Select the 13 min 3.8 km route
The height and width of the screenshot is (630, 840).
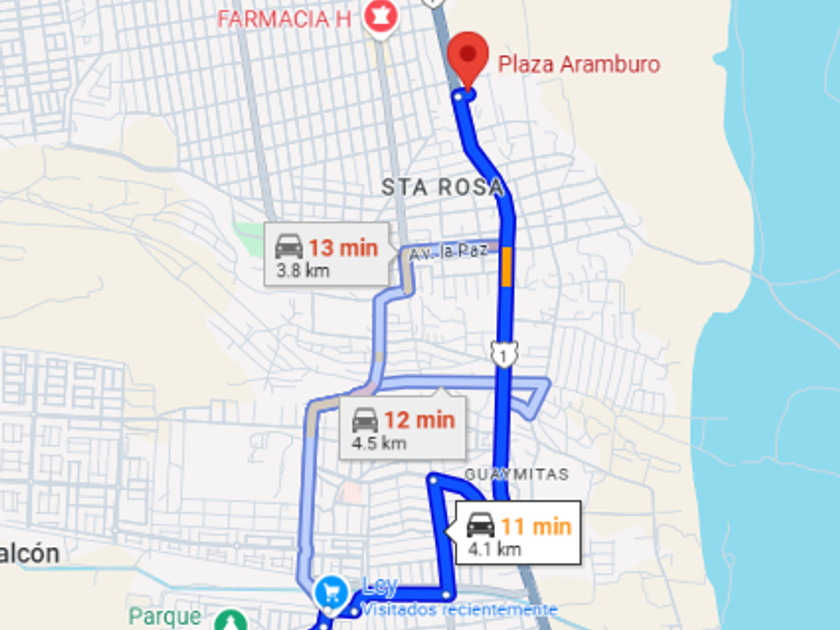pos(327,255)
